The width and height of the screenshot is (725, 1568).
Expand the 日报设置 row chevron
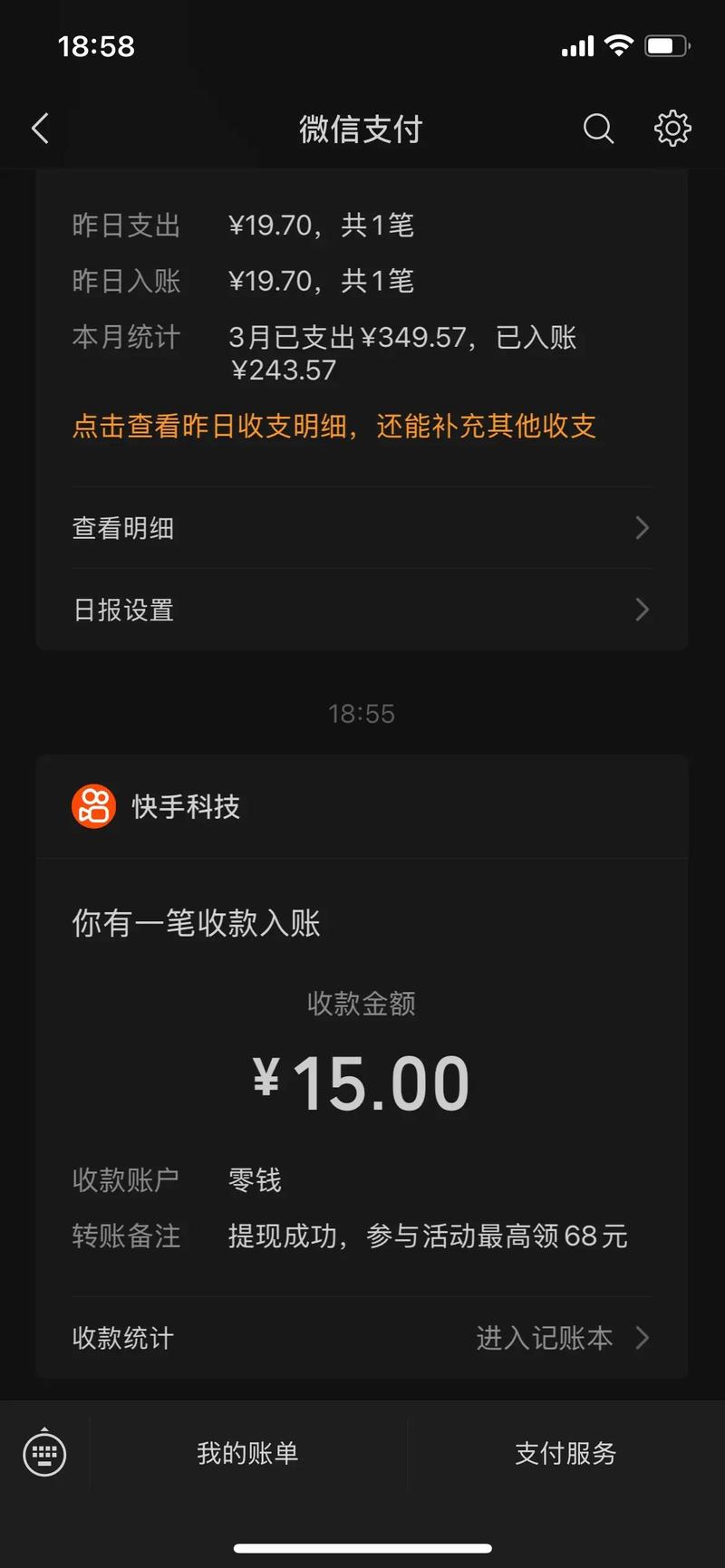[x=642, y=610]
